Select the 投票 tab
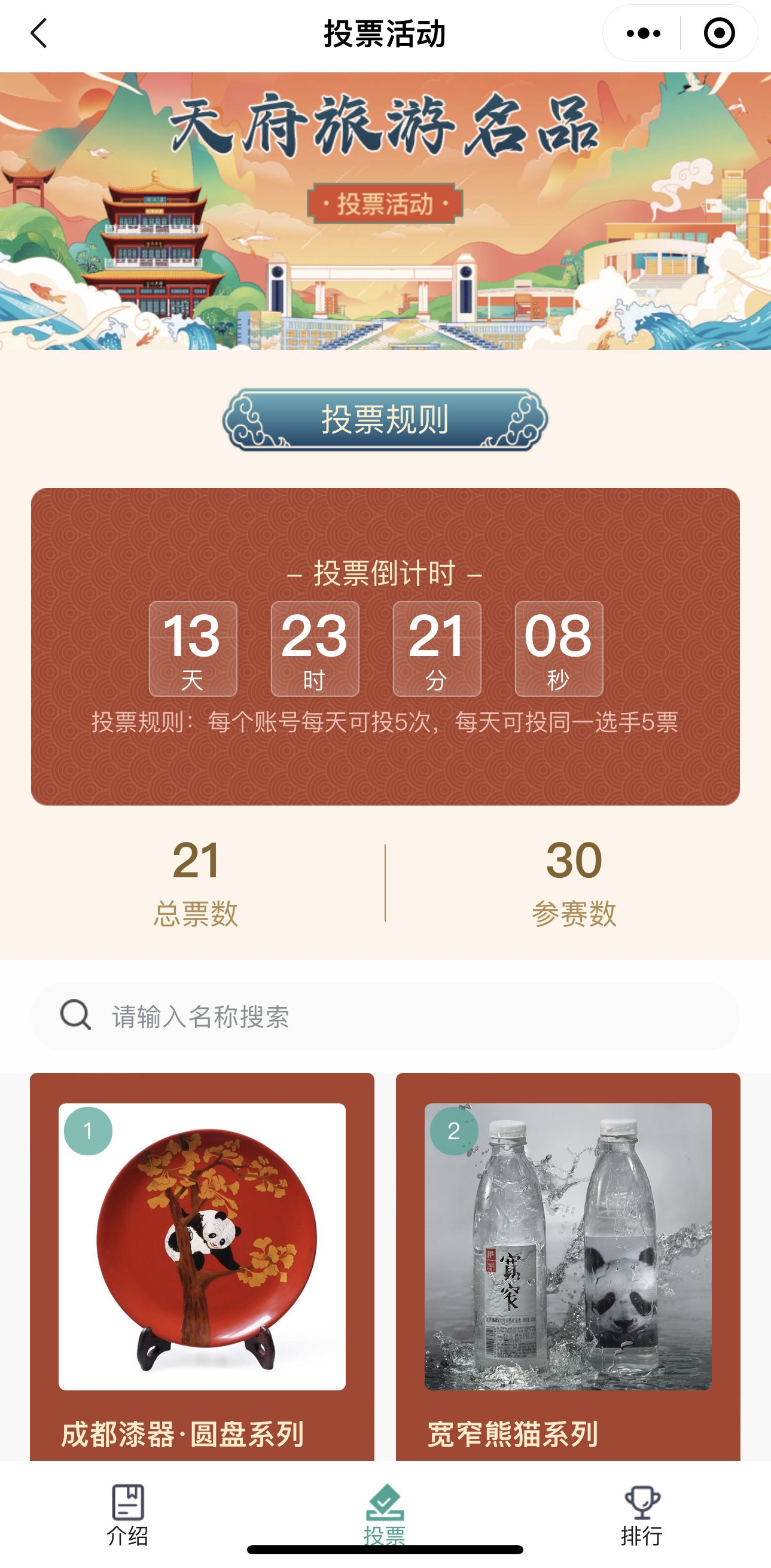 tap(385, 1514)
